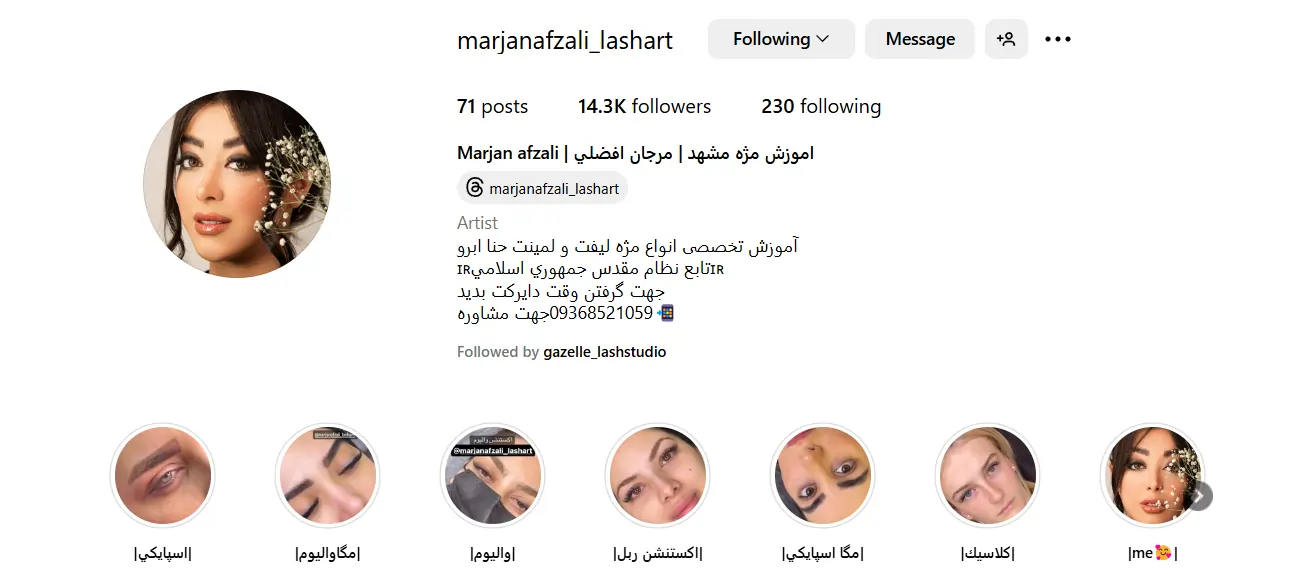View the 230 following list

click(820, 107)
